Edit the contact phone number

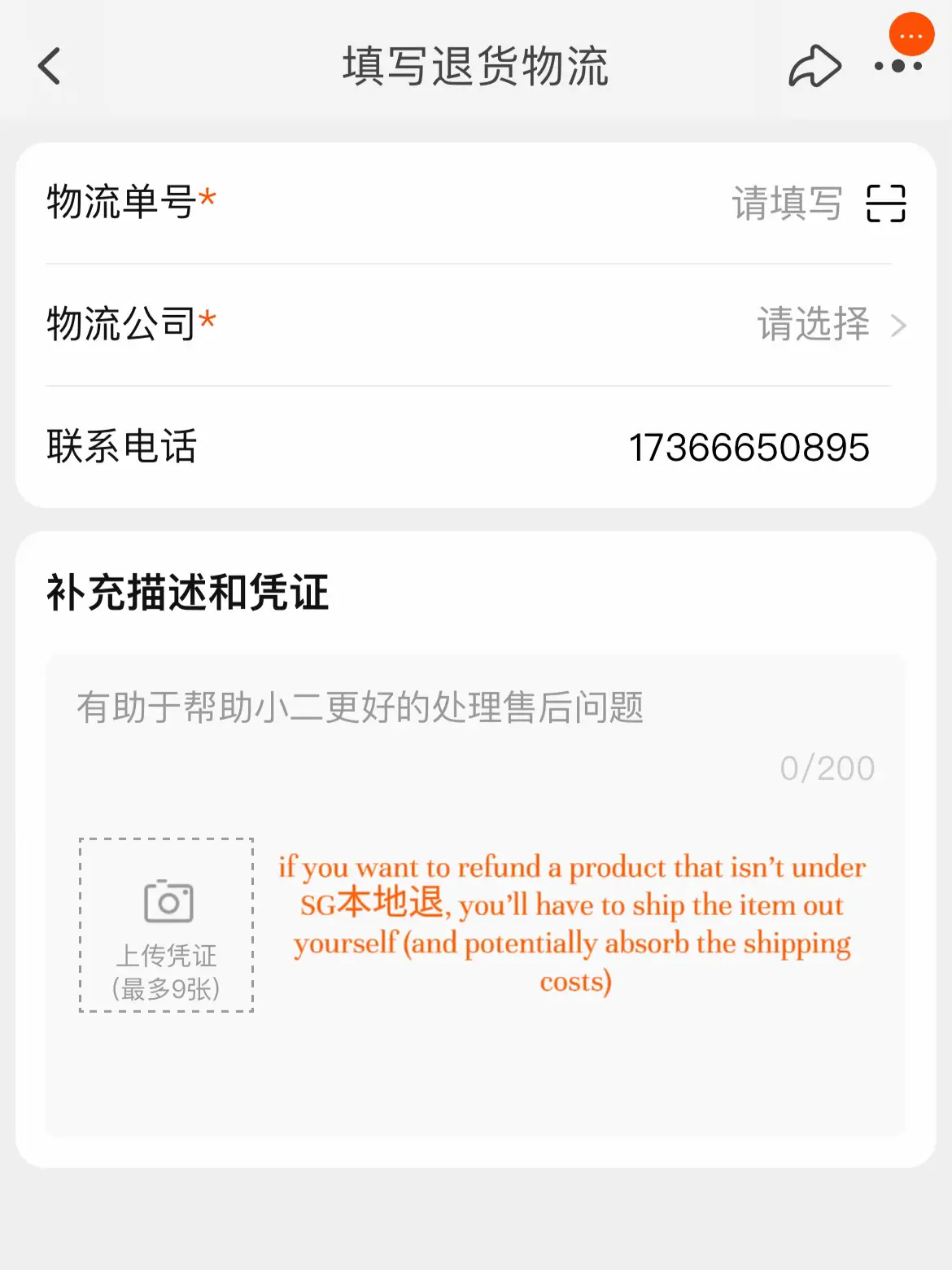pos(749,447)
